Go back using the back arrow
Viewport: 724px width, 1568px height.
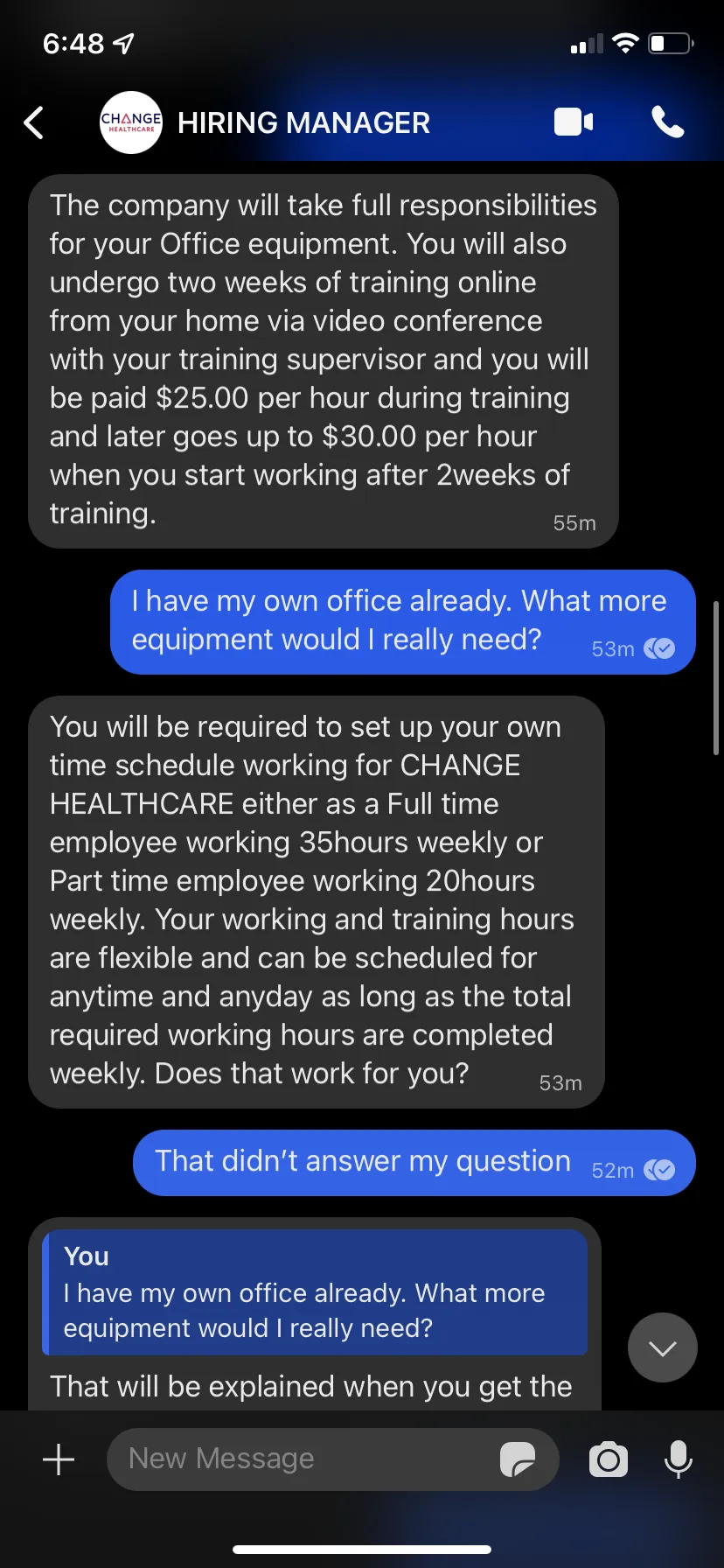coord(34,123)
